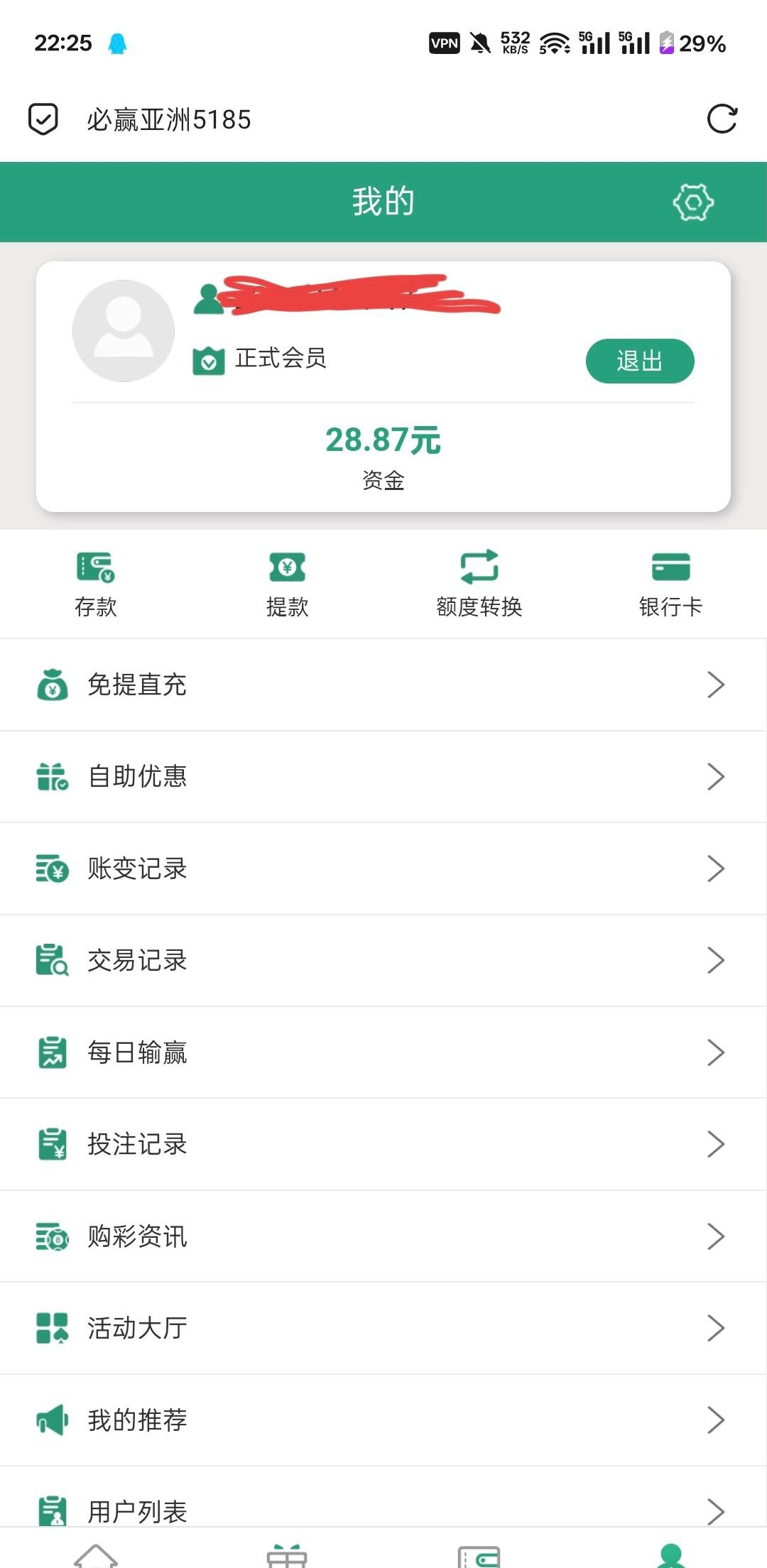The width and height of the screenshot is (767, 1568).
Task: Tap the grey profile avatar
Action: click(x=124, y=331)
